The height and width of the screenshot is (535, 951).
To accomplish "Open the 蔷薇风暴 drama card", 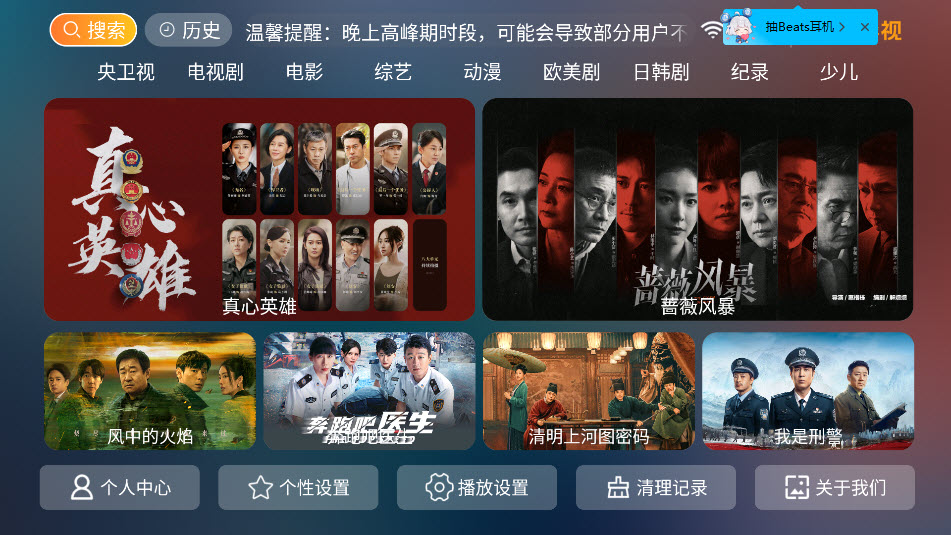I will point(697,209).
